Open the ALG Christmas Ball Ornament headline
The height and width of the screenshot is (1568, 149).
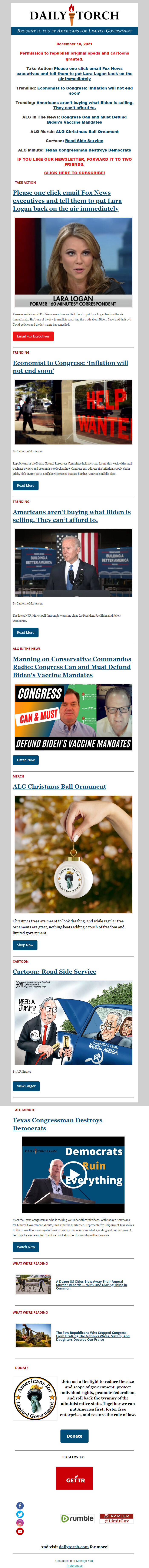tap(59, 786)
